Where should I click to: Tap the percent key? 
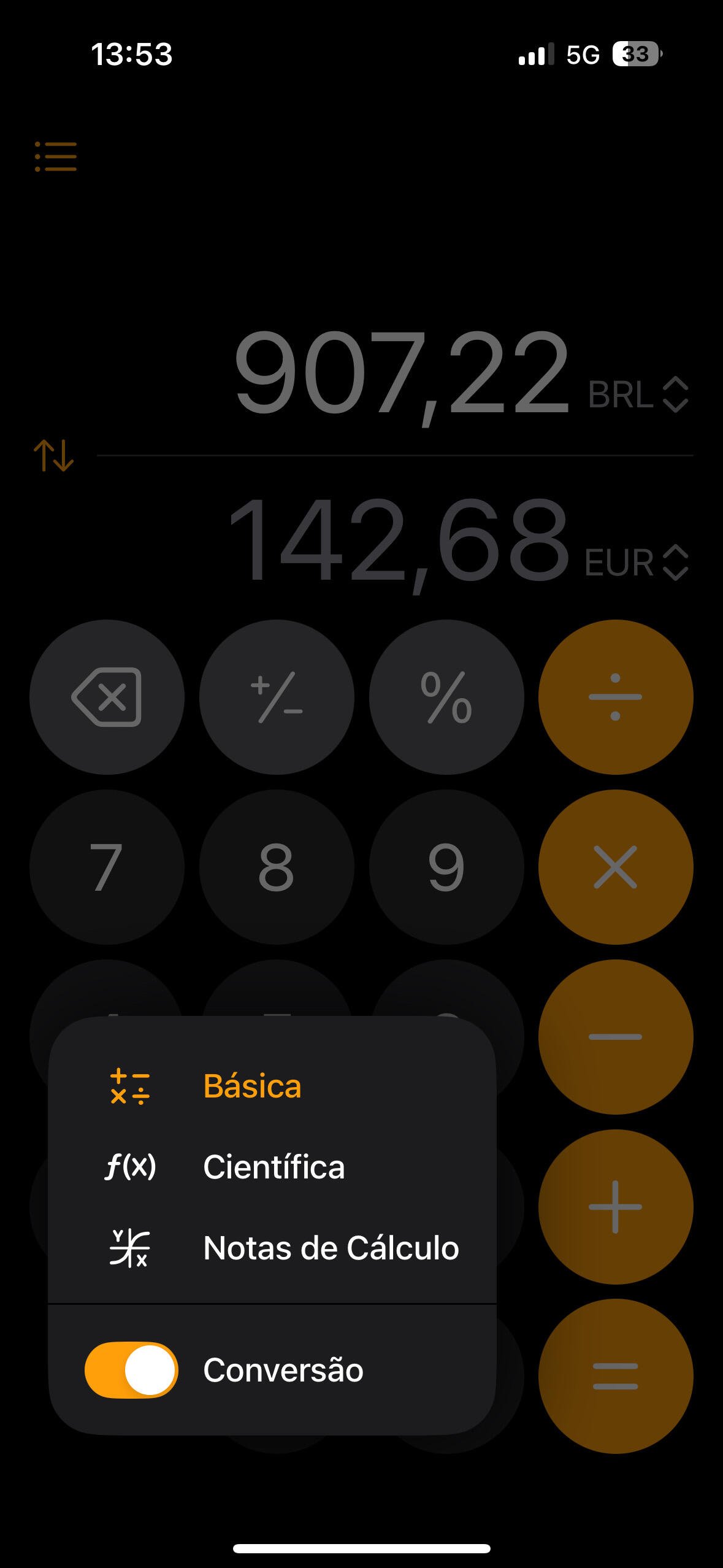446,697
